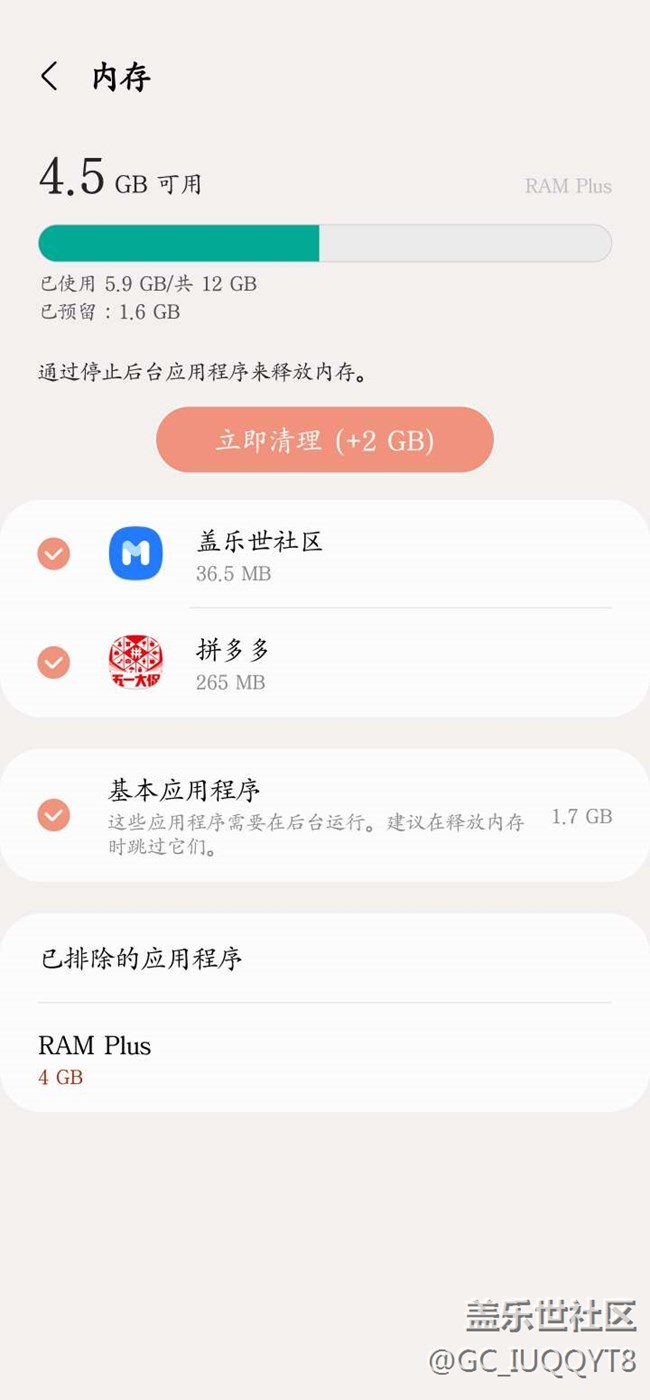Open the RAM Plus 4 GB setting
The height and width of the screenshot is (1400, 650).
[325, 1058]
